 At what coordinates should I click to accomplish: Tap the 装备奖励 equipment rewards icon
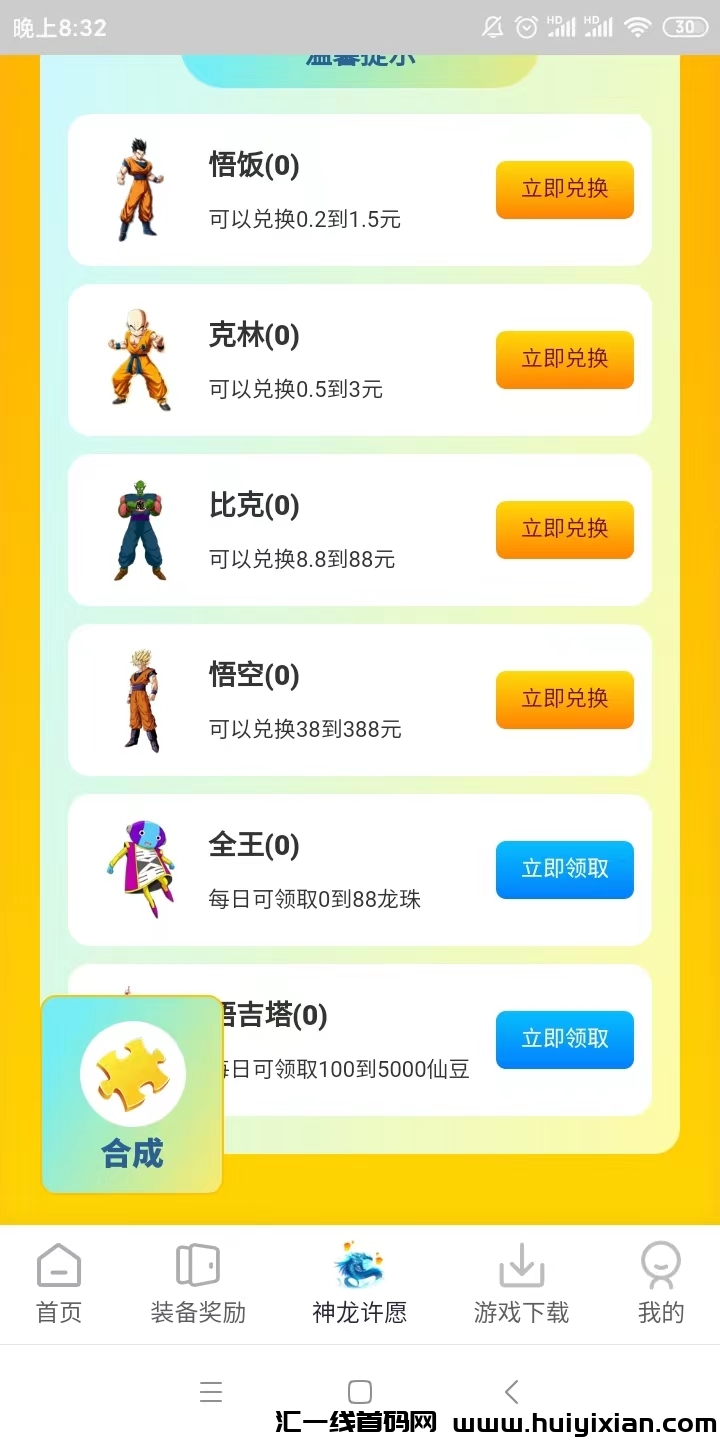(198, 1263)
